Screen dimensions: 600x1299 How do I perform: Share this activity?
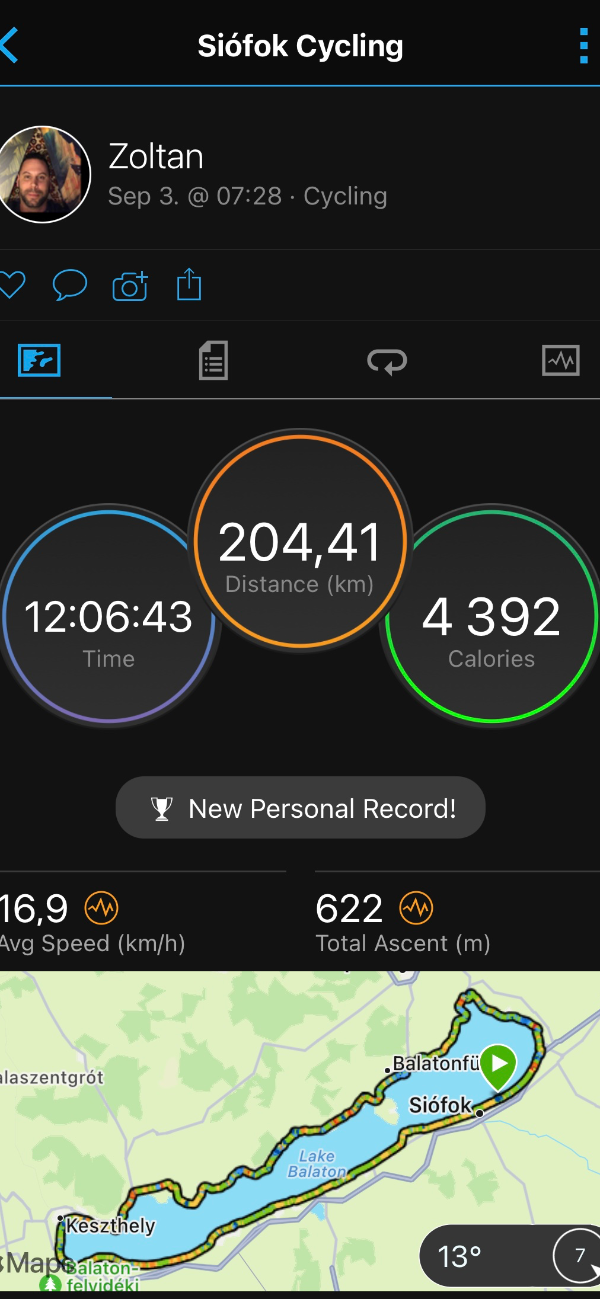[x=189, y=286]
